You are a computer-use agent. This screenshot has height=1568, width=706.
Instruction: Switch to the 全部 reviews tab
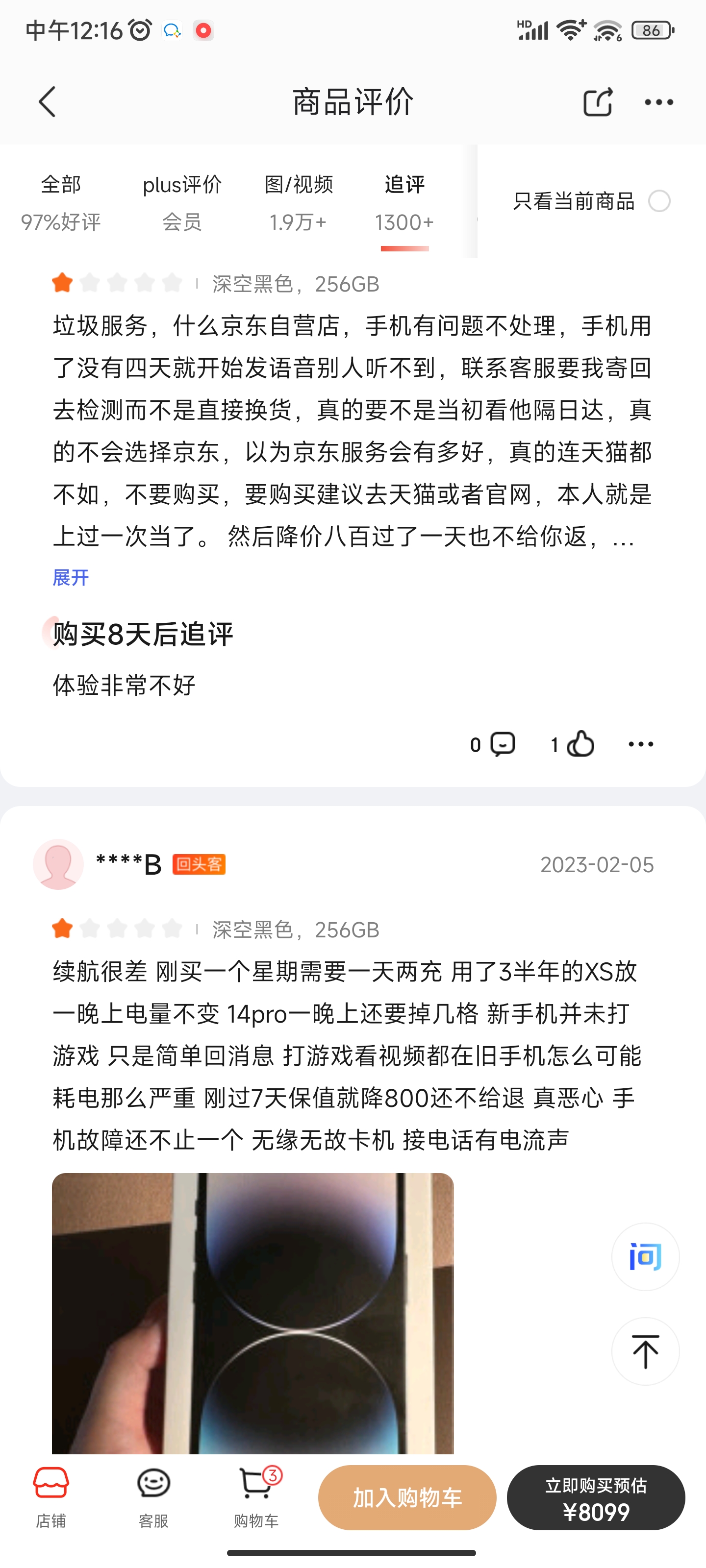pyautogui.click(x=61, y=201)
